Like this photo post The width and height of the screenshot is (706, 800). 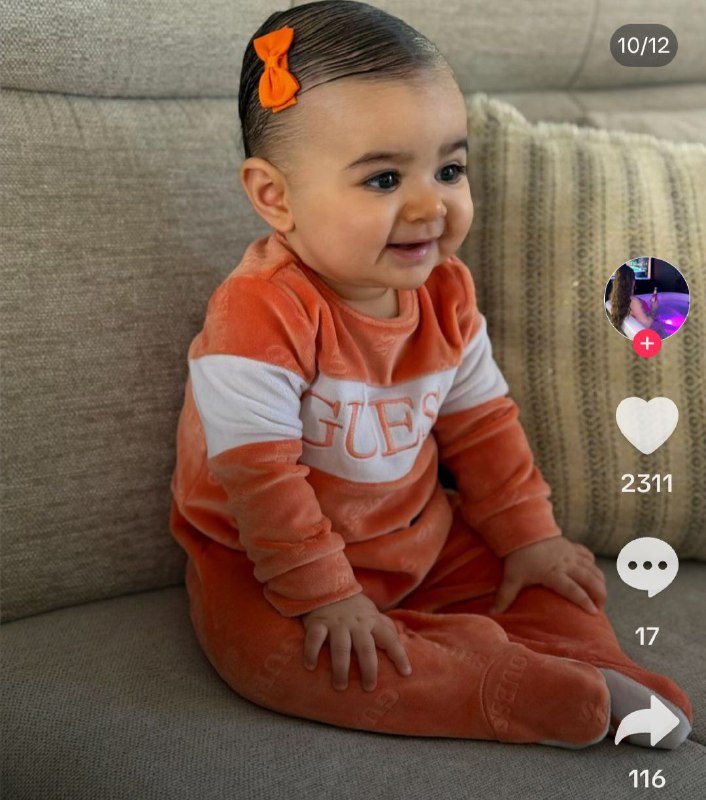[x=647, y=424]
